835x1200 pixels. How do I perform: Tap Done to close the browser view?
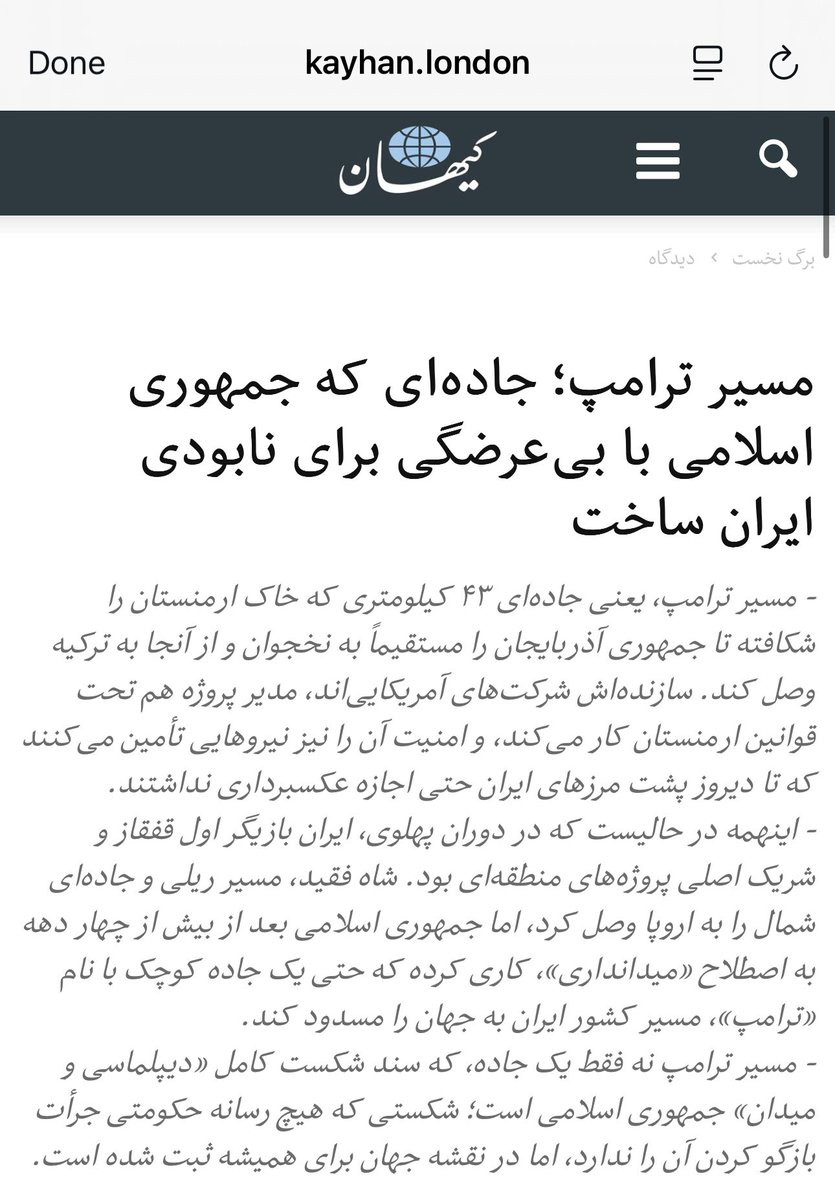coord(66,63)
